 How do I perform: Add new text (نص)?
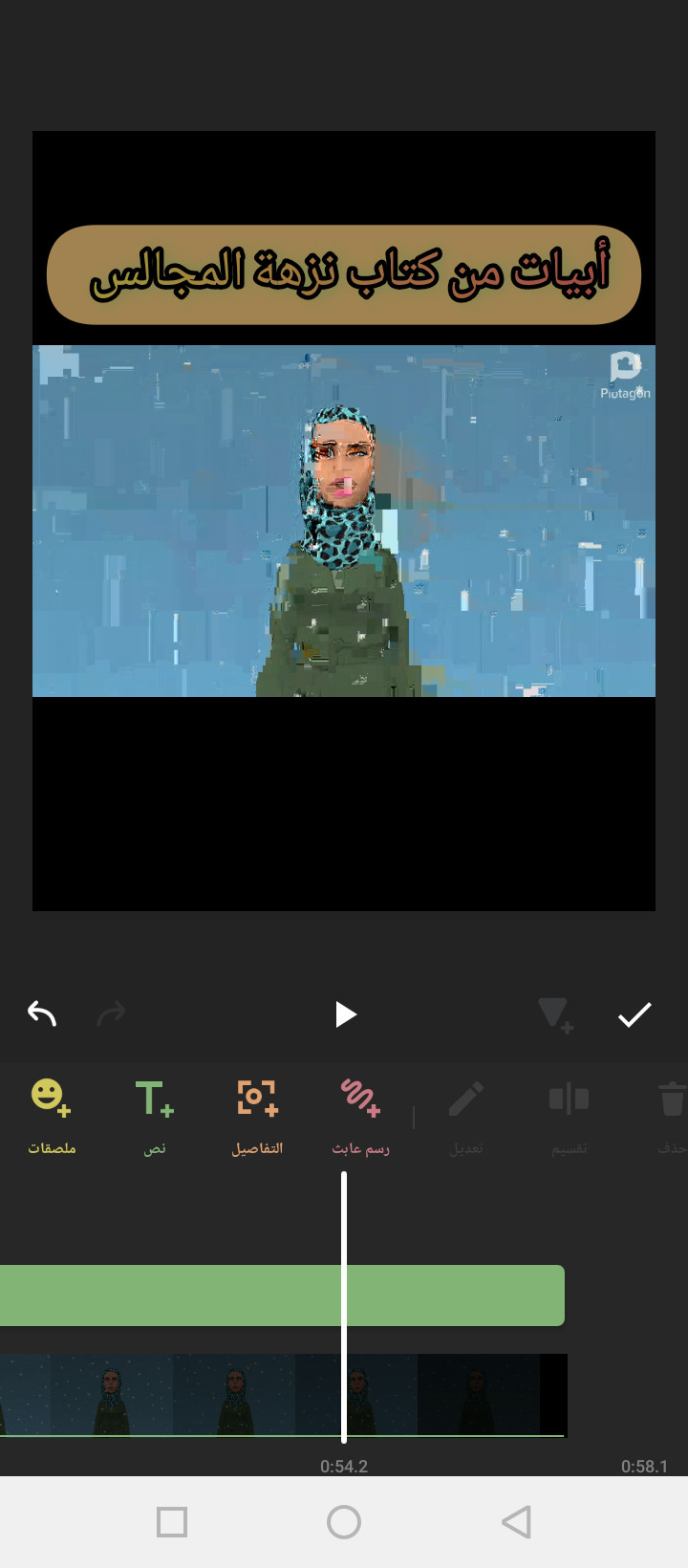pos(155,1115)
